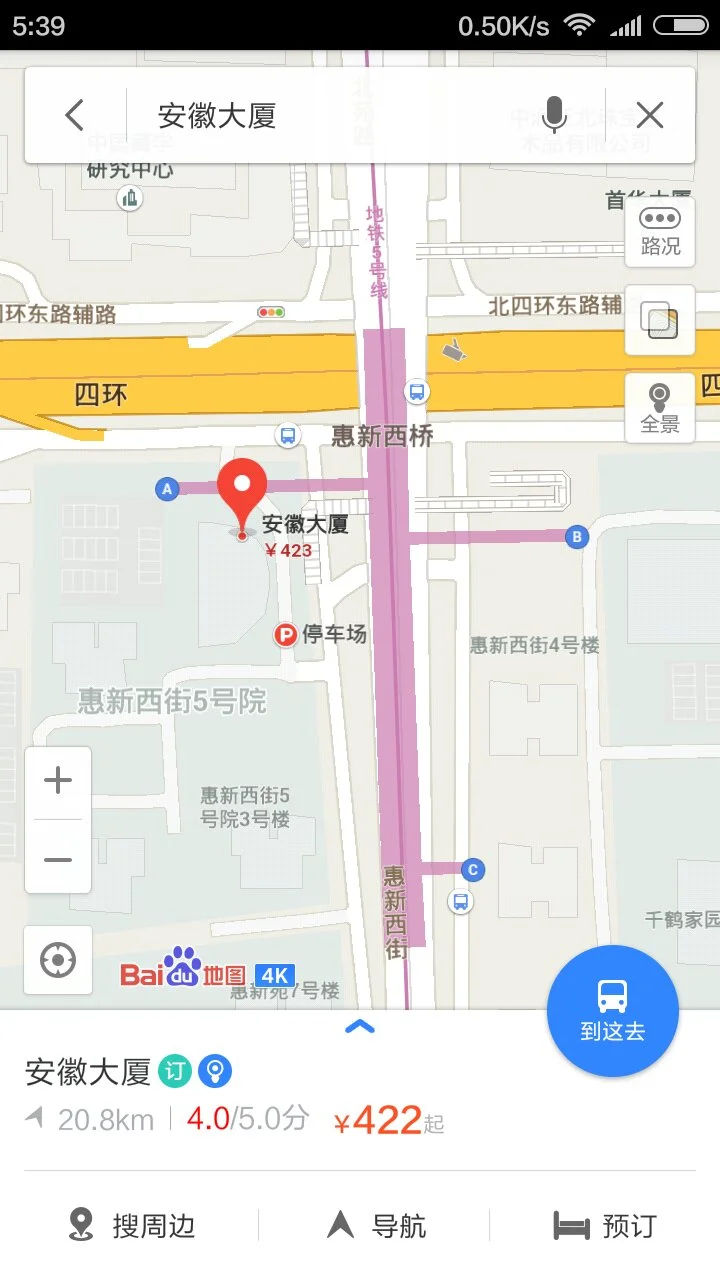Tap the blue 到这去 directions button
The height and width of the screenshot is (1280, 720).
pos(612,1010)
